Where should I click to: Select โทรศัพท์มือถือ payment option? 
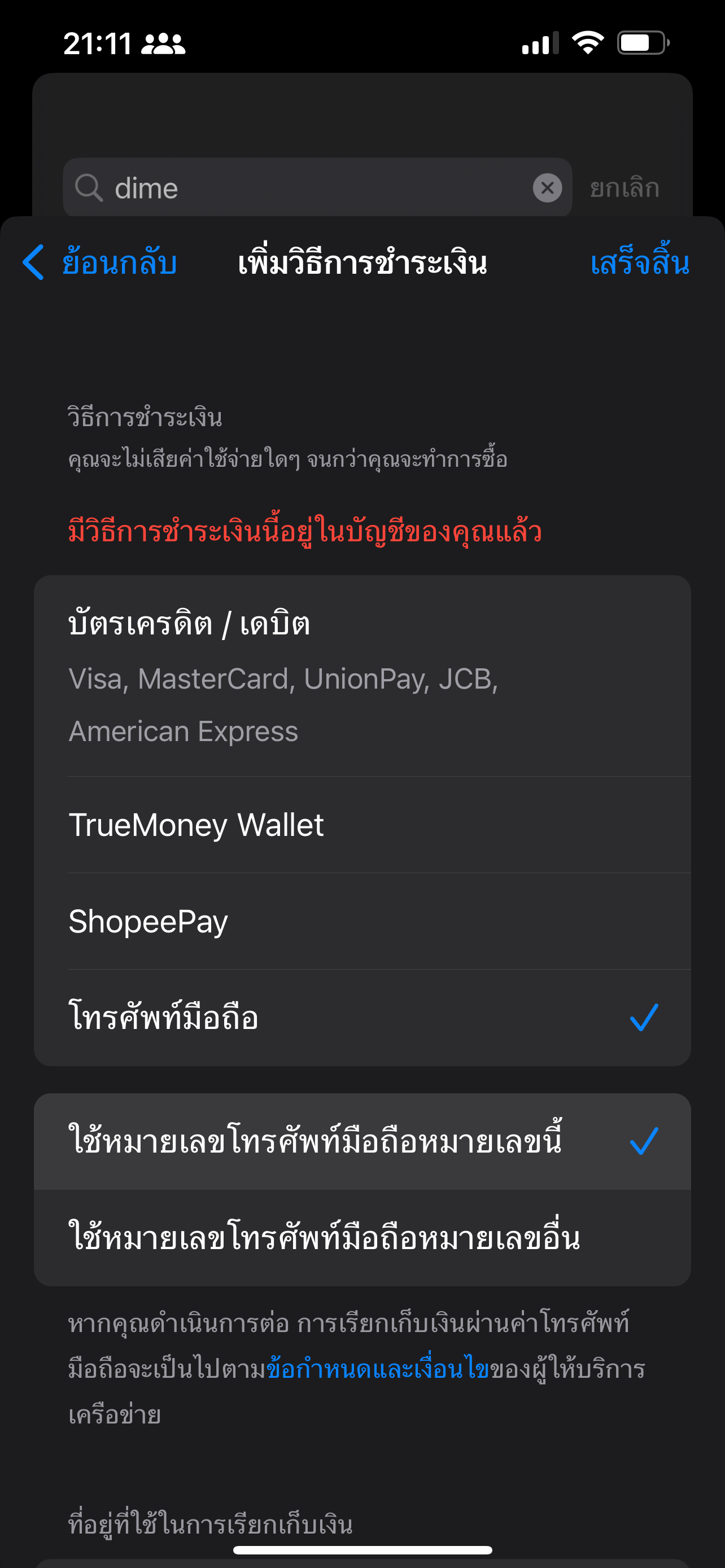[x=362, y=1018]
